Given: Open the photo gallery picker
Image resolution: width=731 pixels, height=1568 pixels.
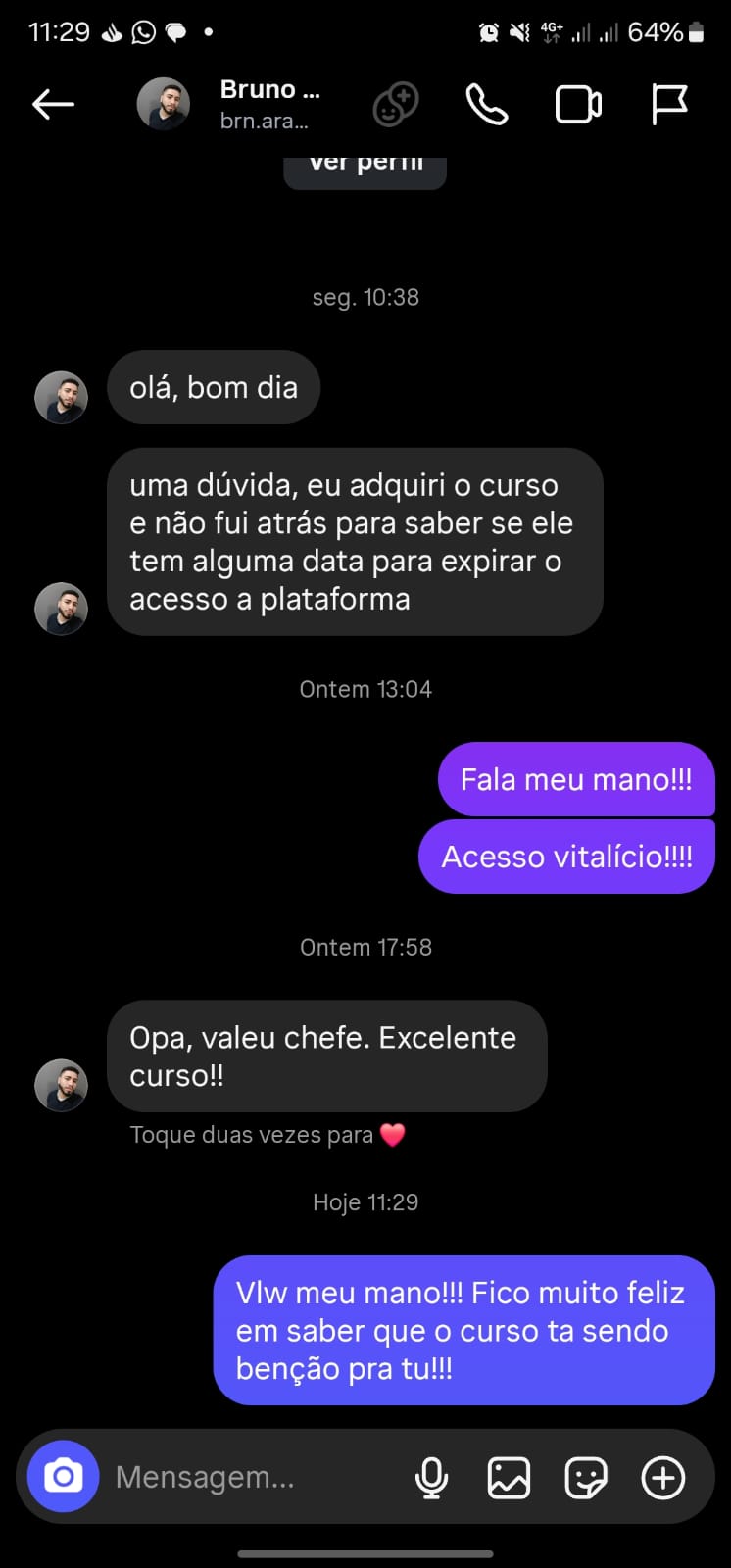Looking at the screenshot, I should click(509, 1477).
